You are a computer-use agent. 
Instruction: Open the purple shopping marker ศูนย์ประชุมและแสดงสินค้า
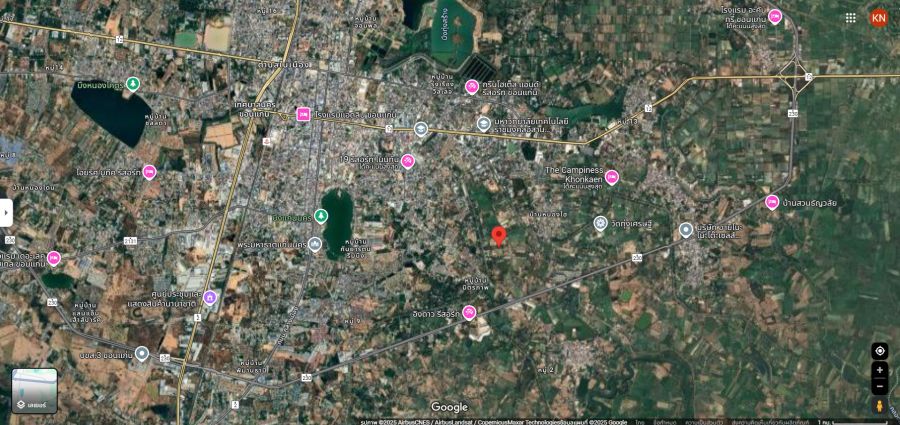210,297
